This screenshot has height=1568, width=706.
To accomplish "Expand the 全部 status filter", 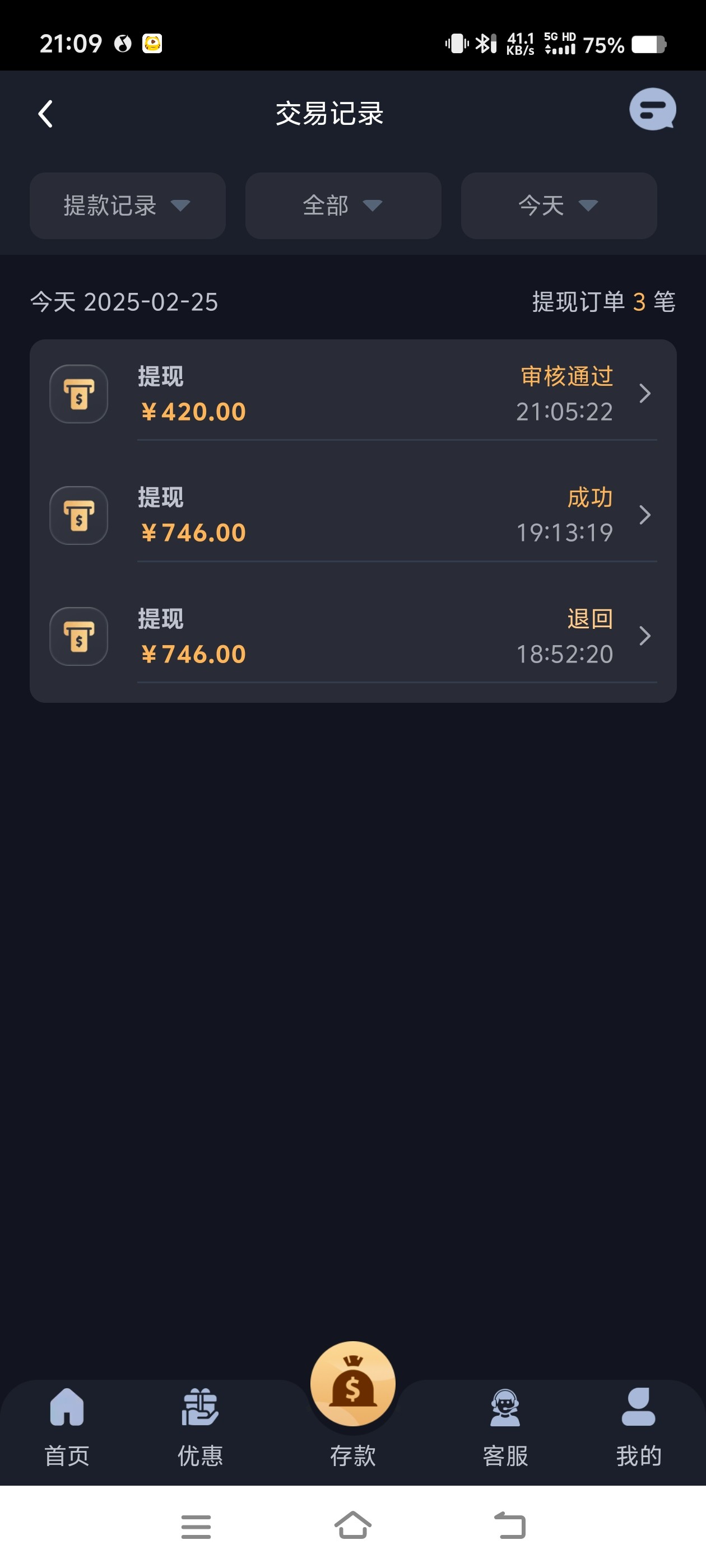I will tap(343, 206).
